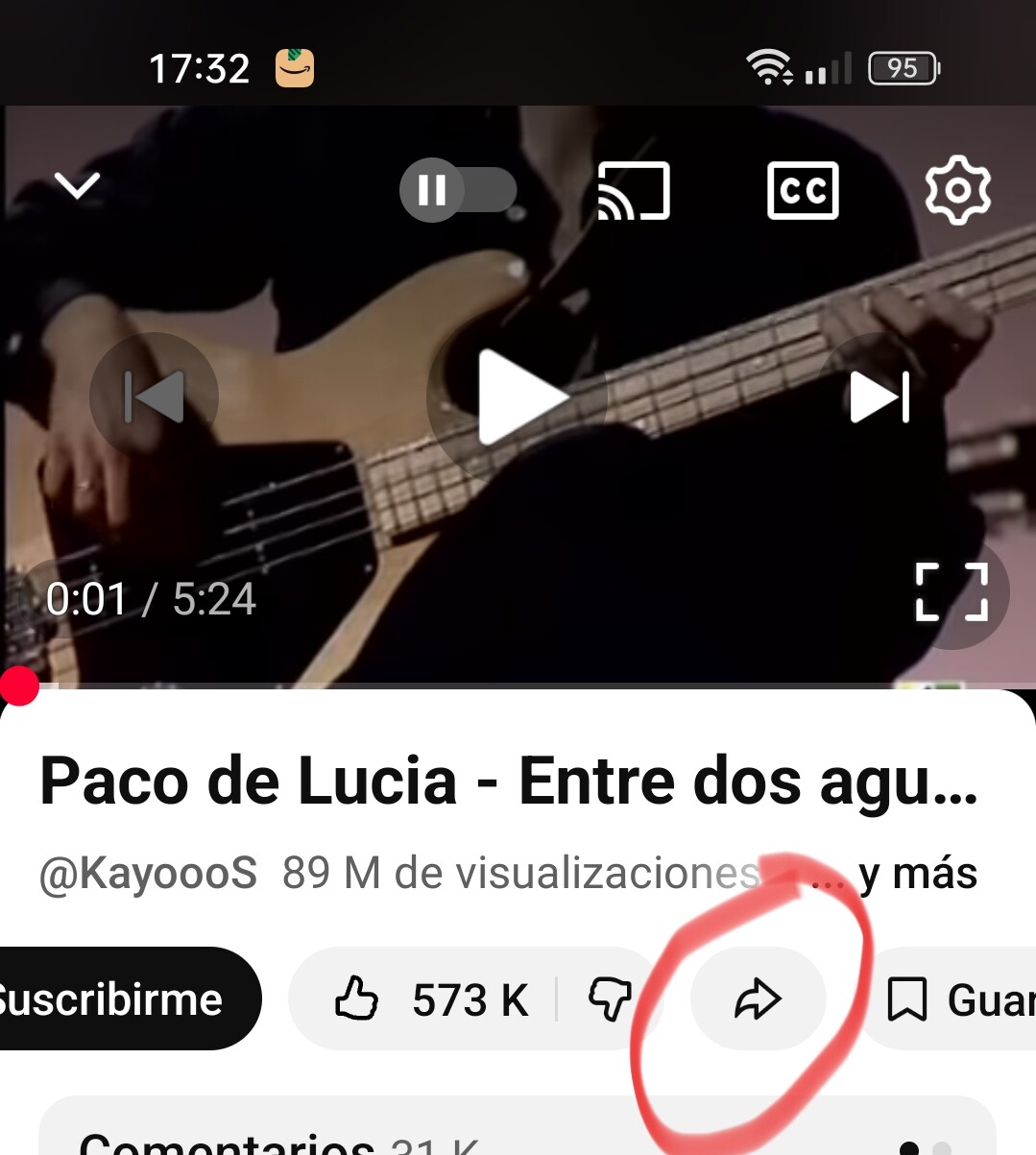Image resolution: width=1036 pixels, height=1155 pixels.
Task: Open the video settings gear
Action: (x=957, y=190)
